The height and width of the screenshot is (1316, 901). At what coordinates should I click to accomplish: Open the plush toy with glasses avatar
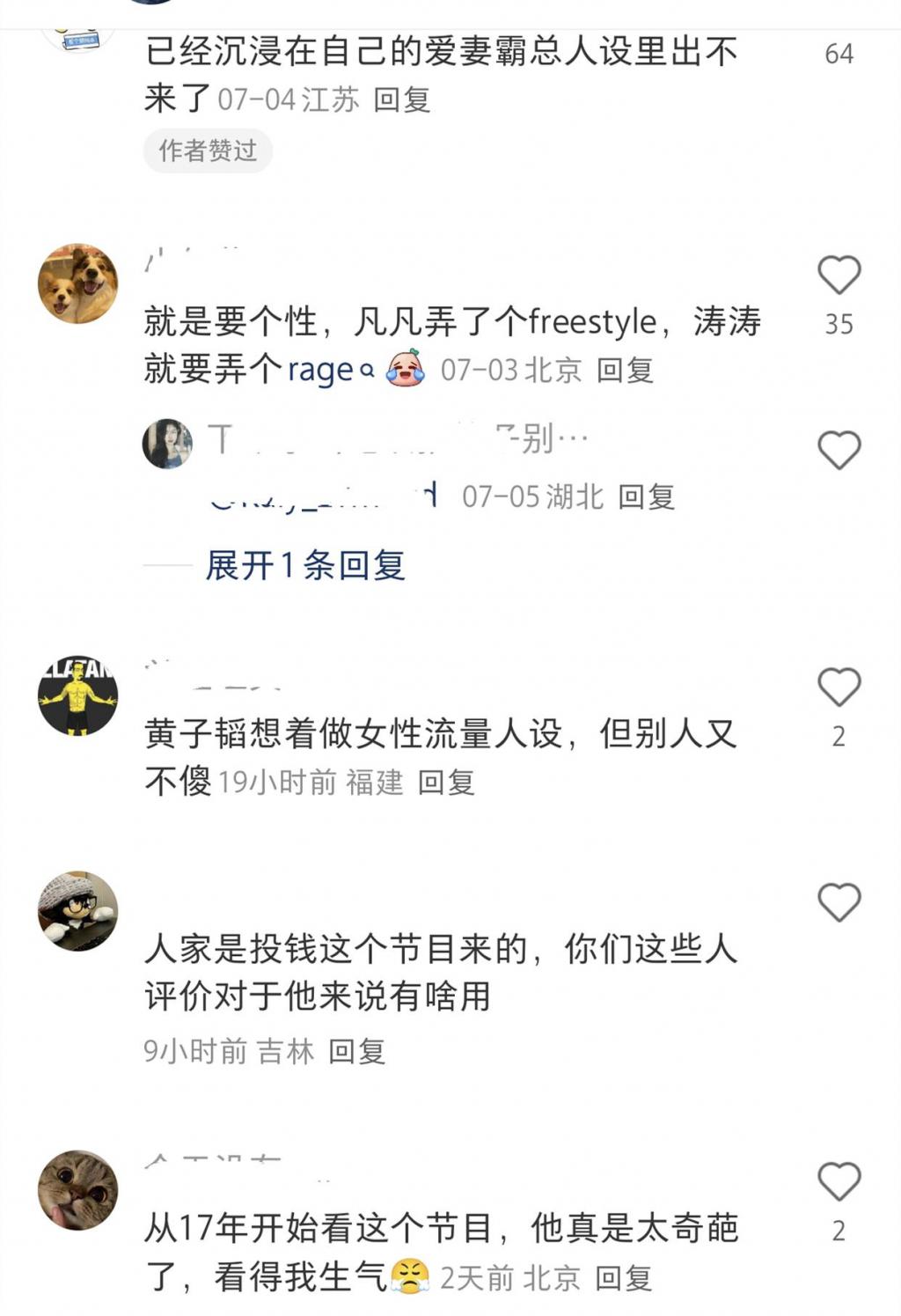click(77, 911)
